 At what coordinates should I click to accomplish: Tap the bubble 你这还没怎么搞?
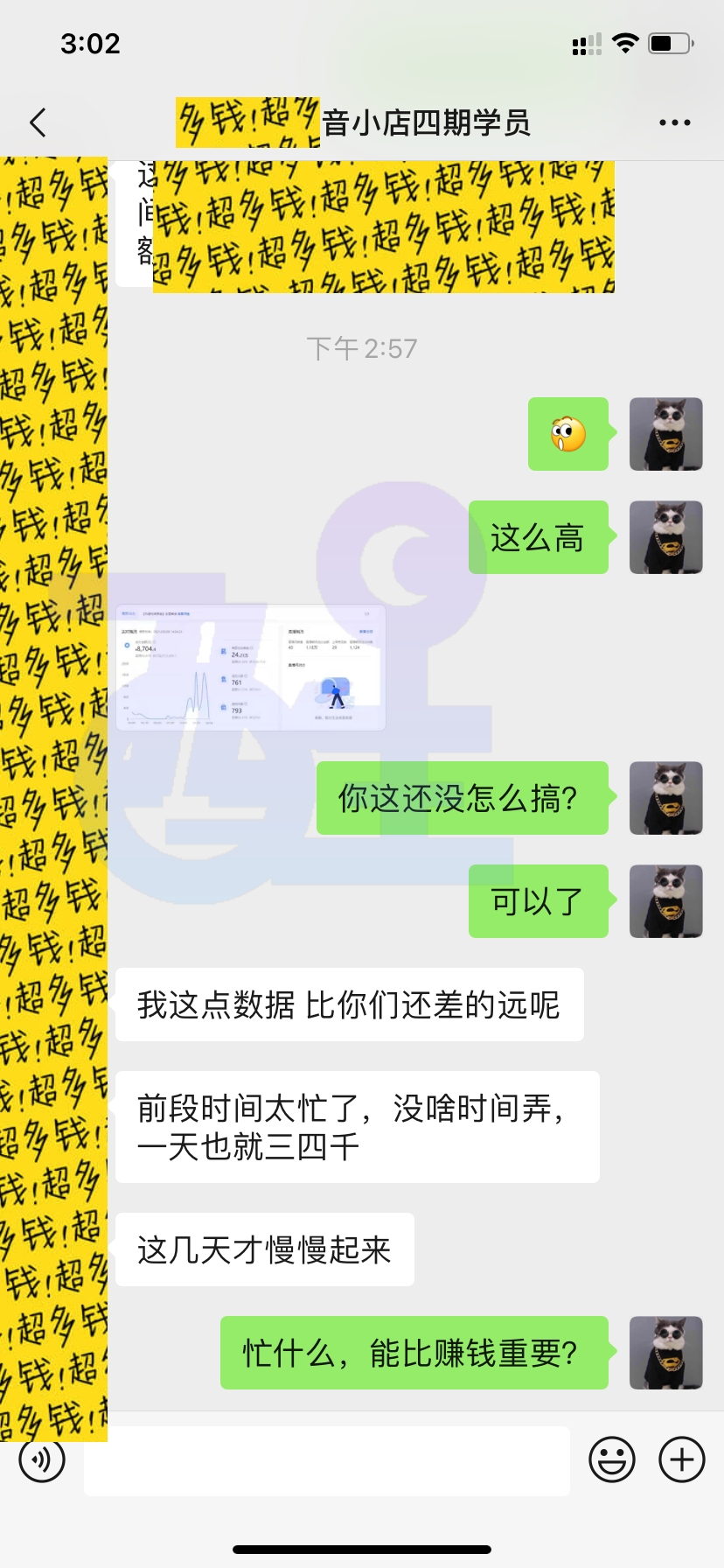463,798
